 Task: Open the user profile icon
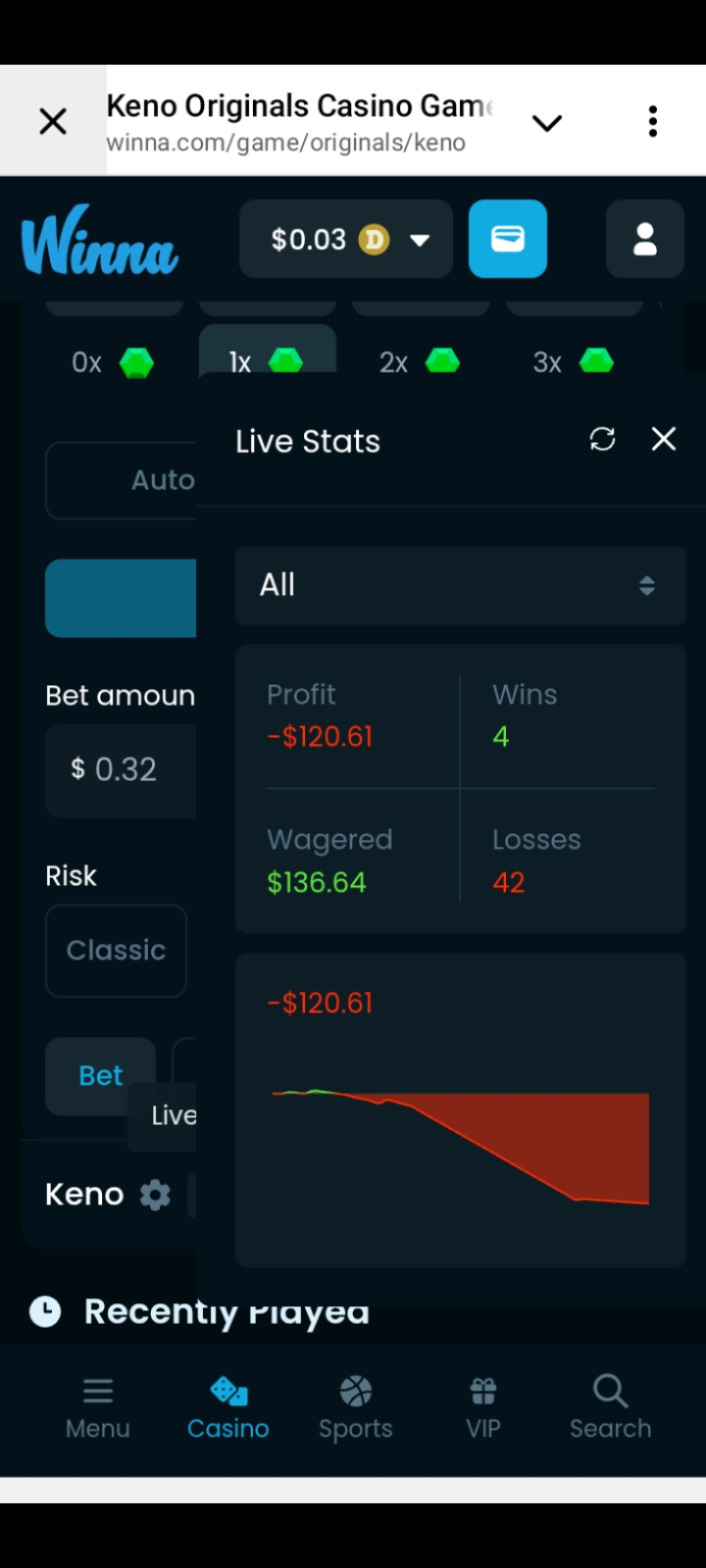tap(644, 239)
